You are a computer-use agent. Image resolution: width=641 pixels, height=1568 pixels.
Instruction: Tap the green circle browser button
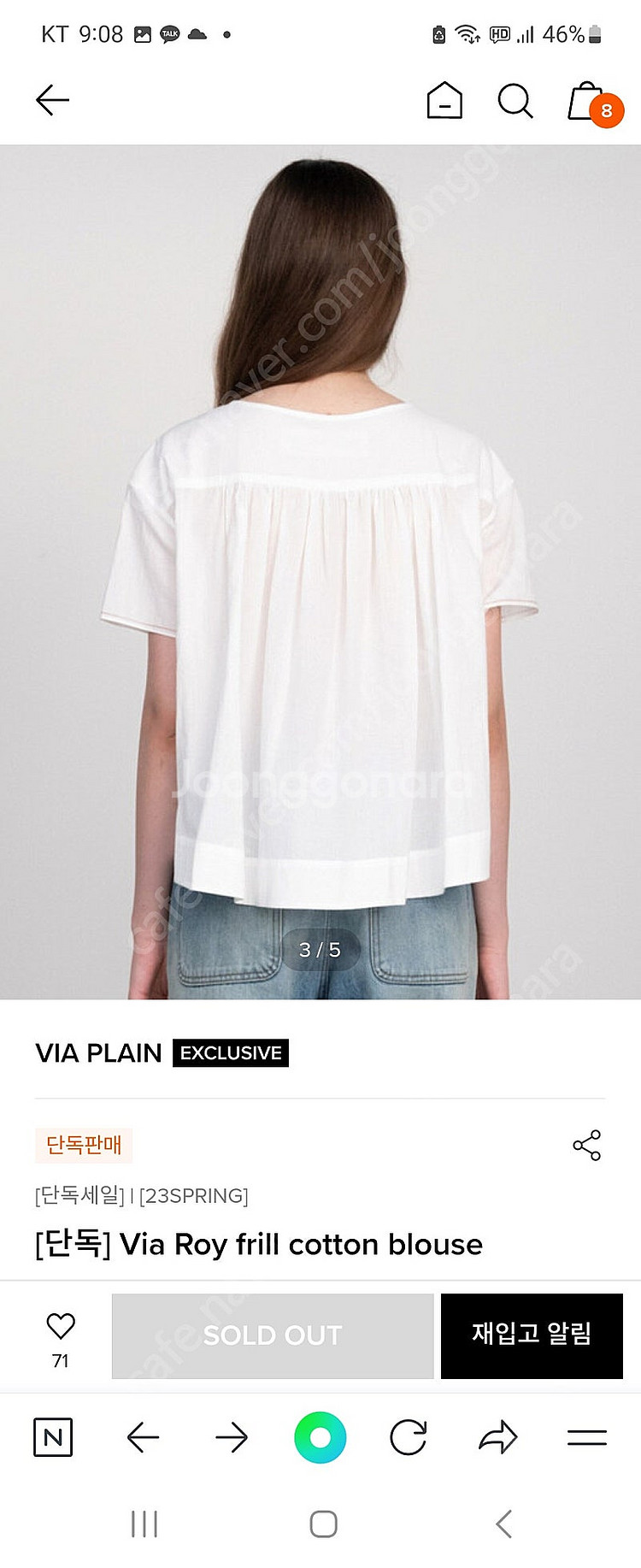pyautogui.click(x=320, y=1437)
